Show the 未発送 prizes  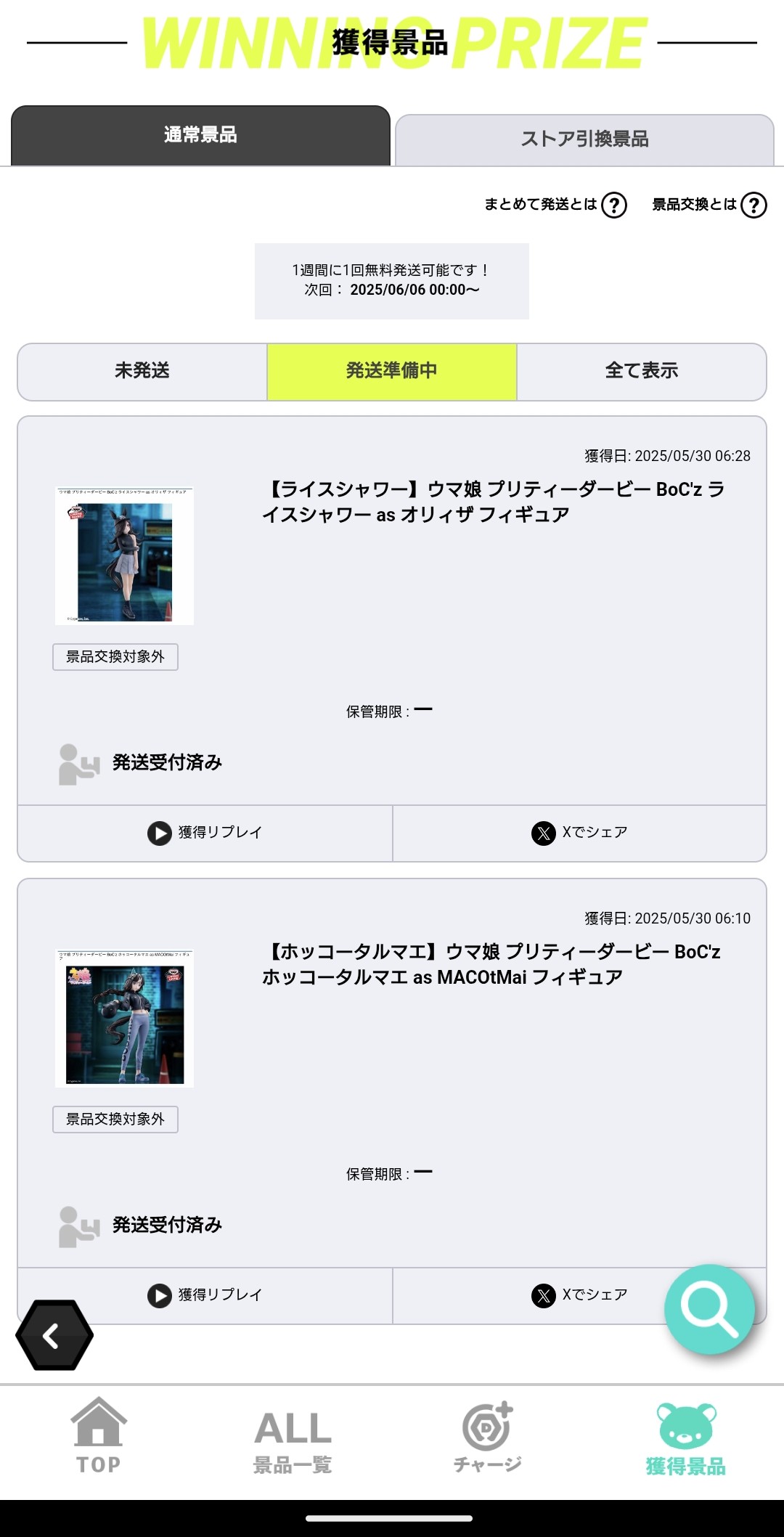click(142, 371)
